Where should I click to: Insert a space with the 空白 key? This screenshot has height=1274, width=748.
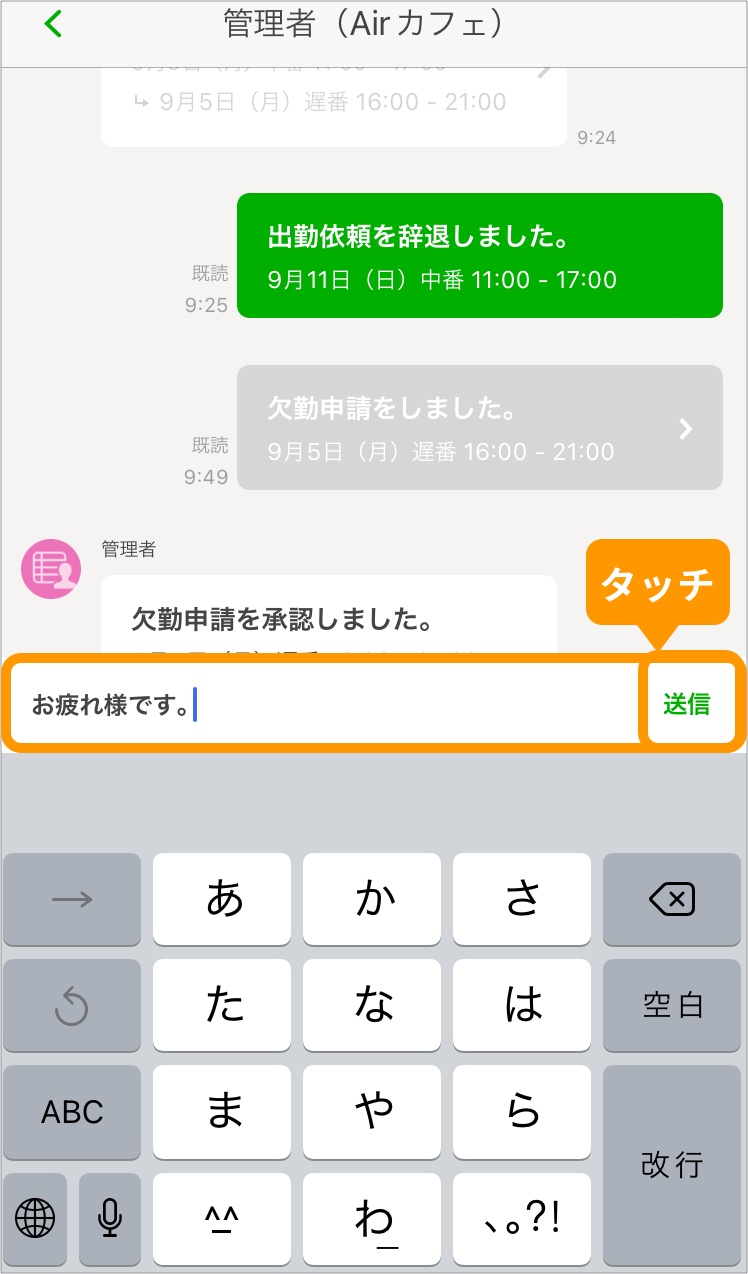coord(671,1006)
